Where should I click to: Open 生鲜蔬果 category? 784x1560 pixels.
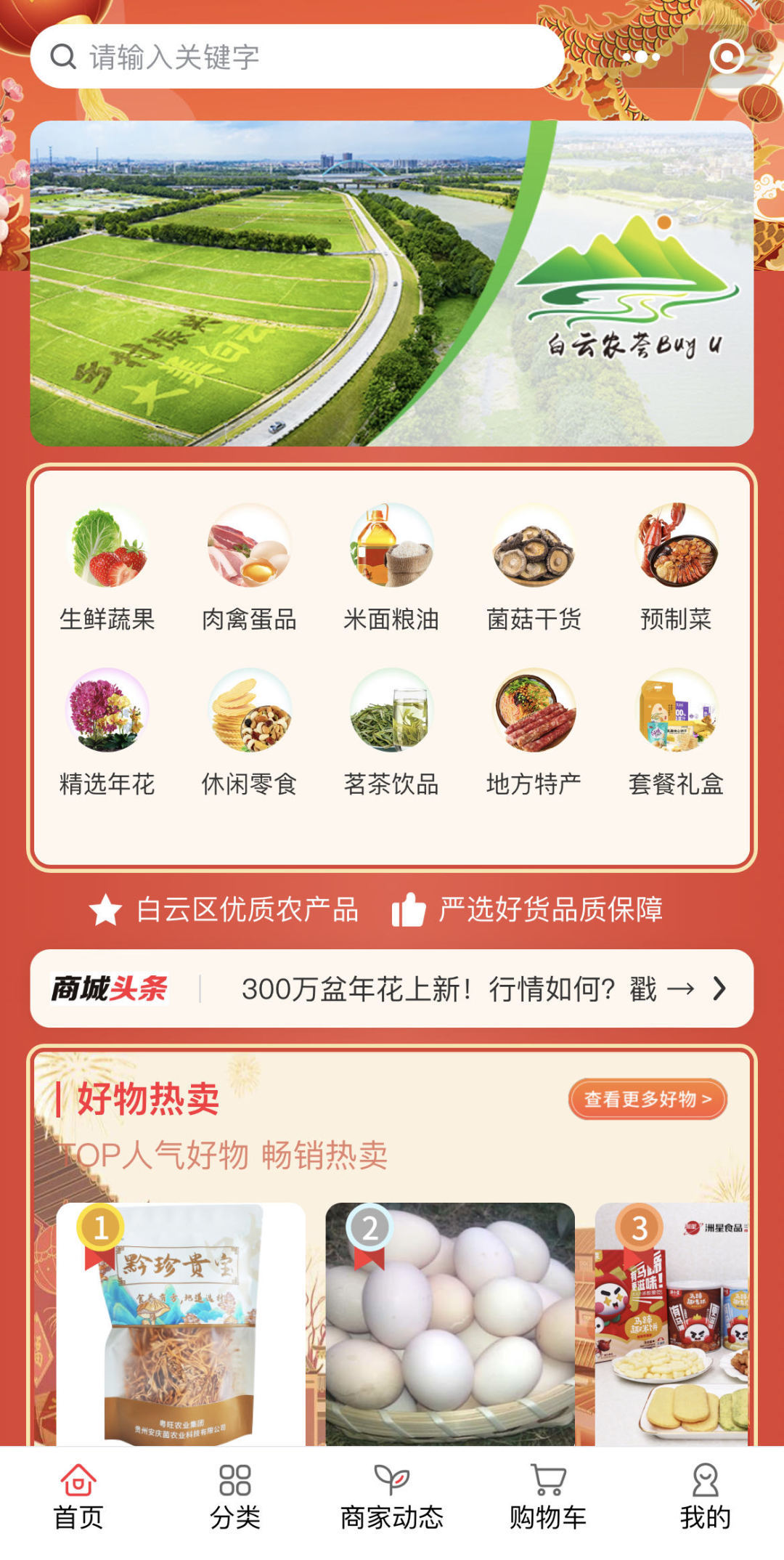point(107,568)
